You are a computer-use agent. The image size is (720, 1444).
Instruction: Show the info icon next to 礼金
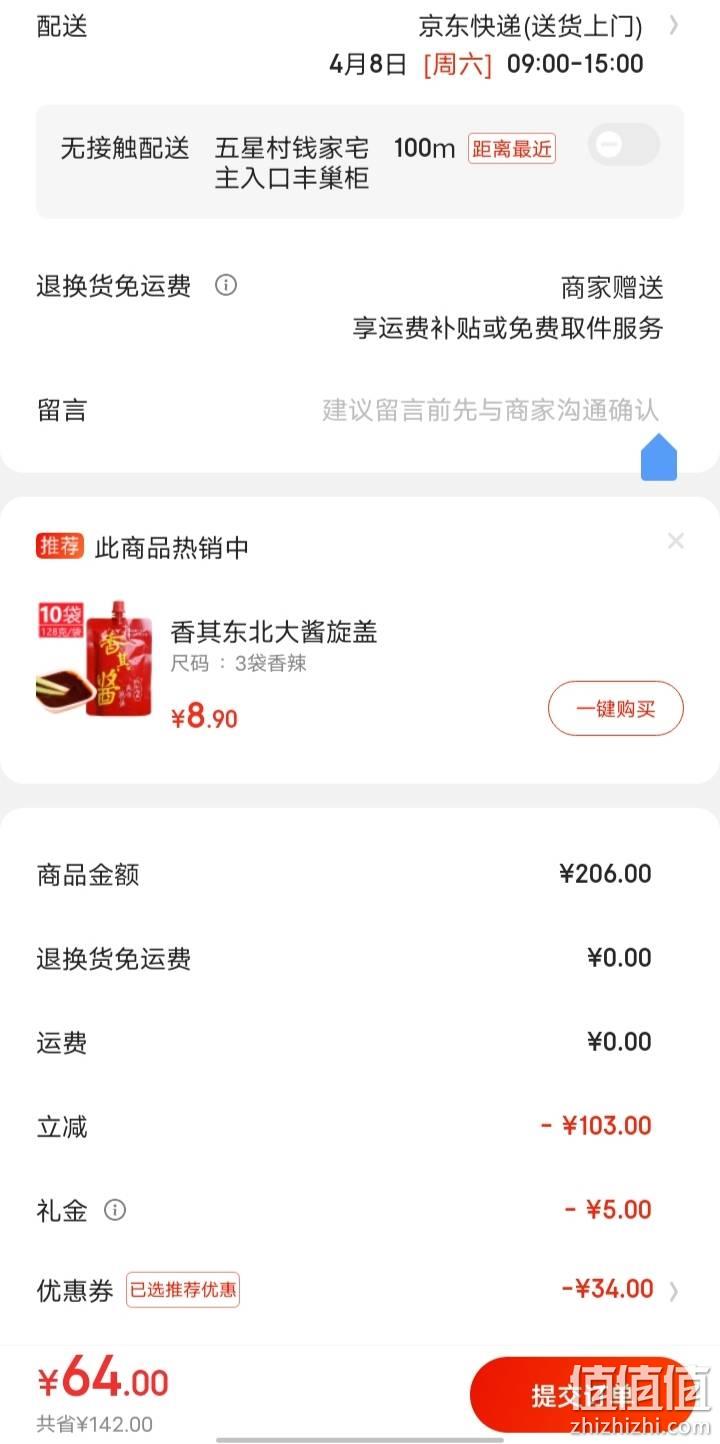116,1211
